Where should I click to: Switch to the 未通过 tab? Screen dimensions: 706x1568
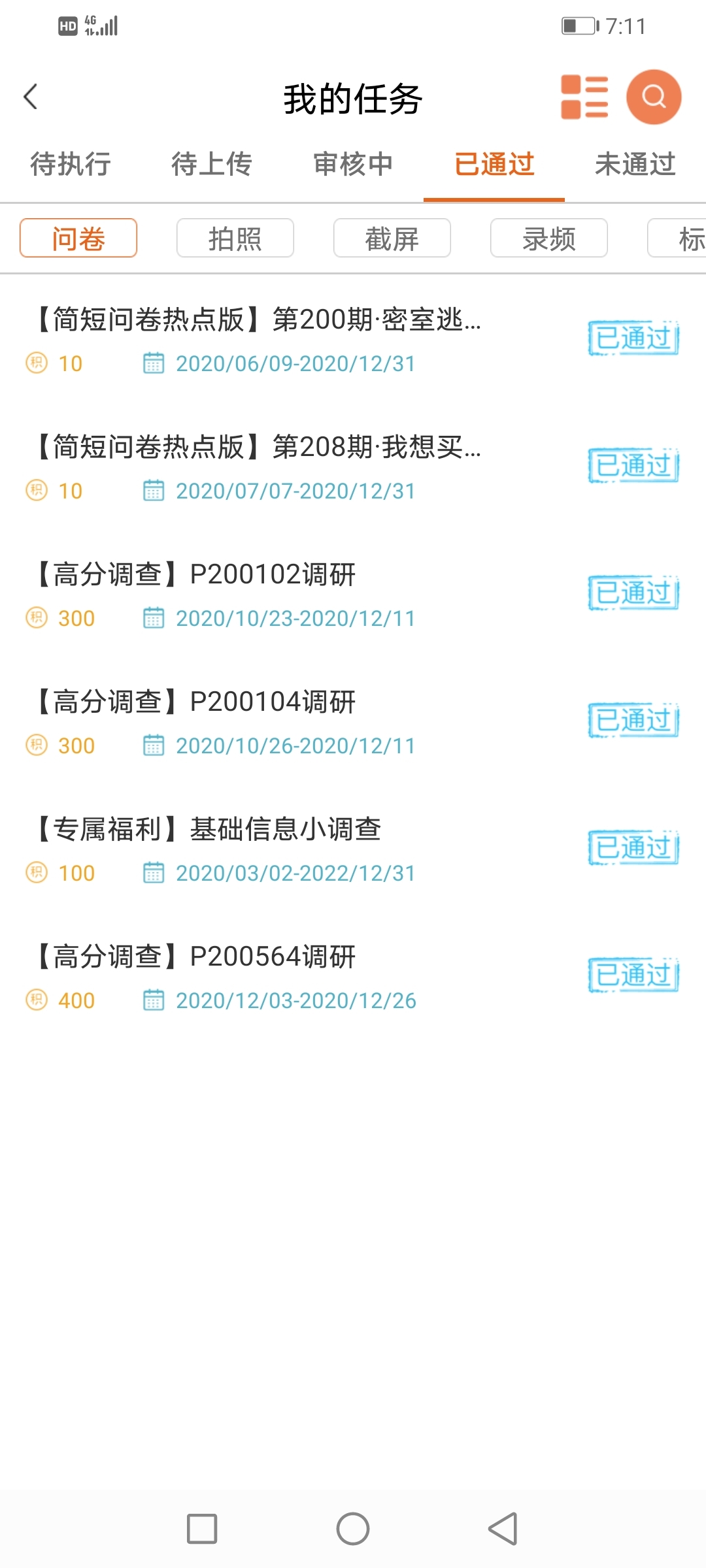click(635, 164)
